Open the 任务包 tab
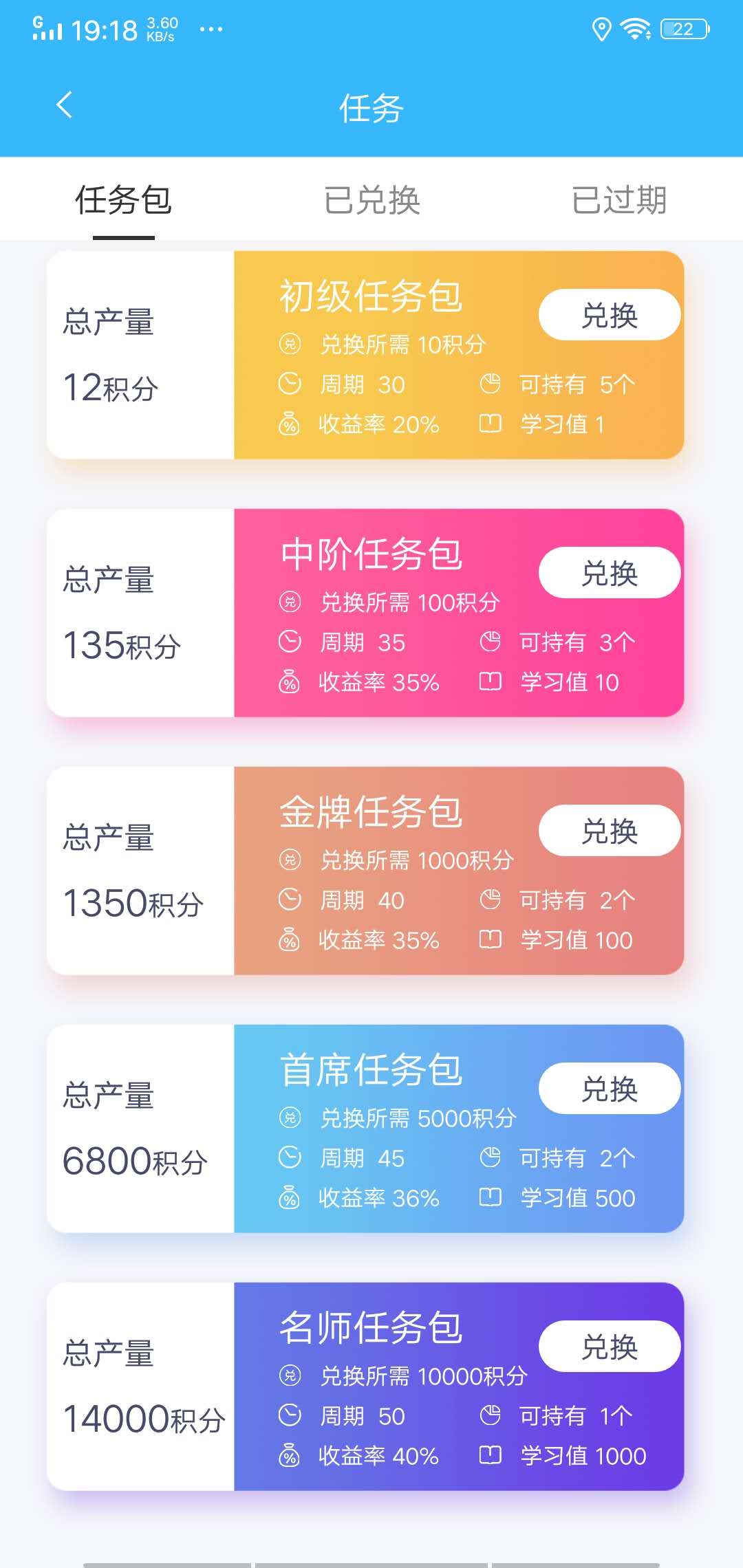Image resolution: width=743 pixels, height=1568 pixels. click(124, 200)
